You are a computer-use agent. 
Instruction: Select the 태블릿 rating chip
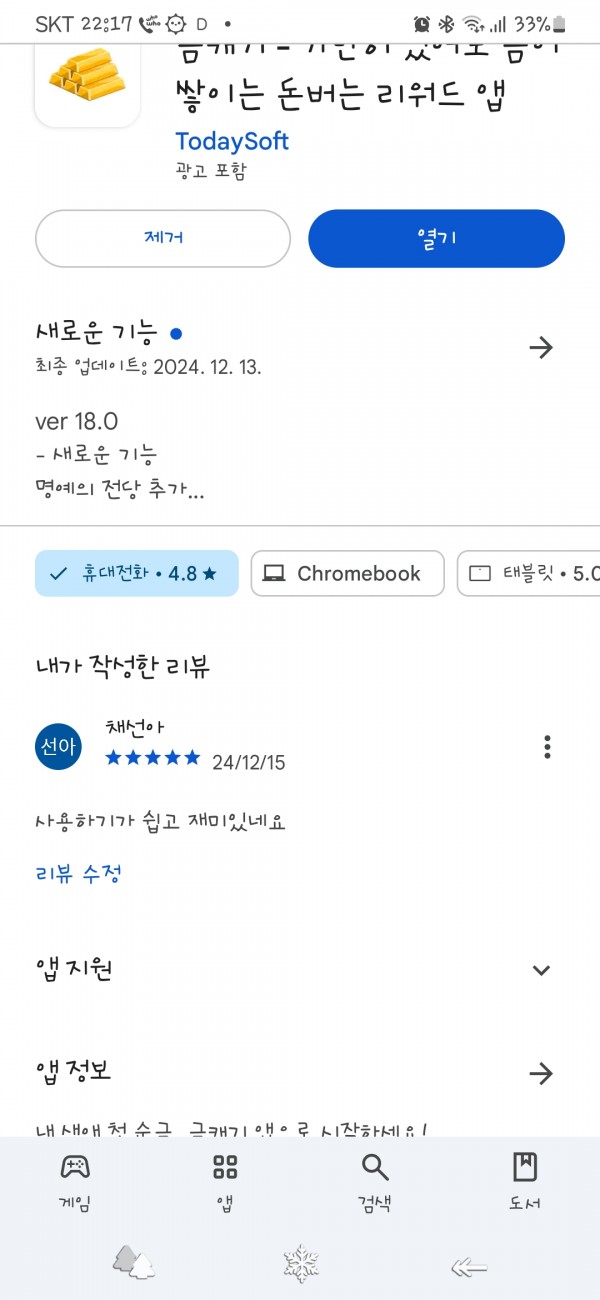(529, 573)
